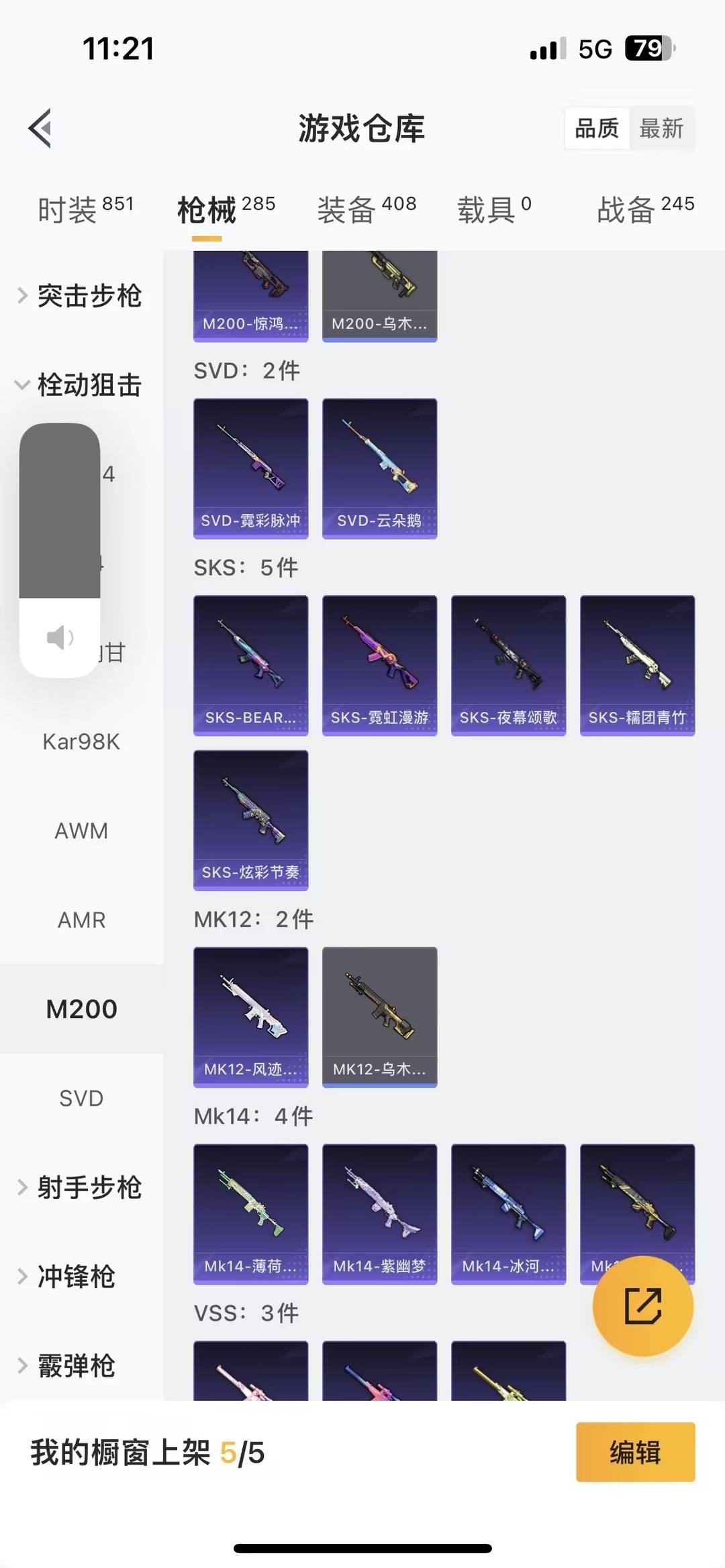Select AWM in the sidebar
This screenshot has width=725, height=1568.
point(81,831)
